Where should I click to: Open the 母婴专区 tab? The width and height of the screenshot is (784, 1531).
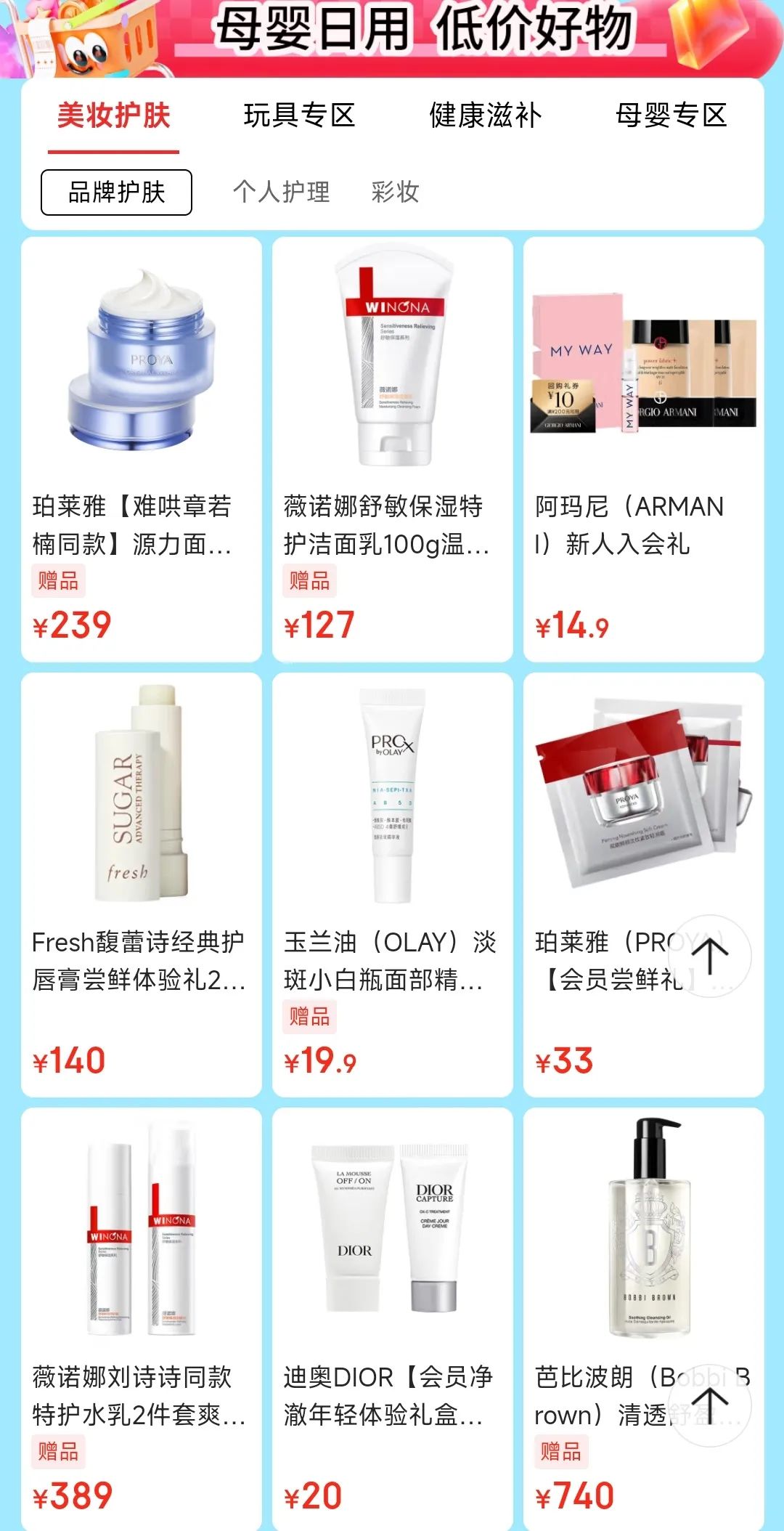pyautogui.click(x=671, y=115)
